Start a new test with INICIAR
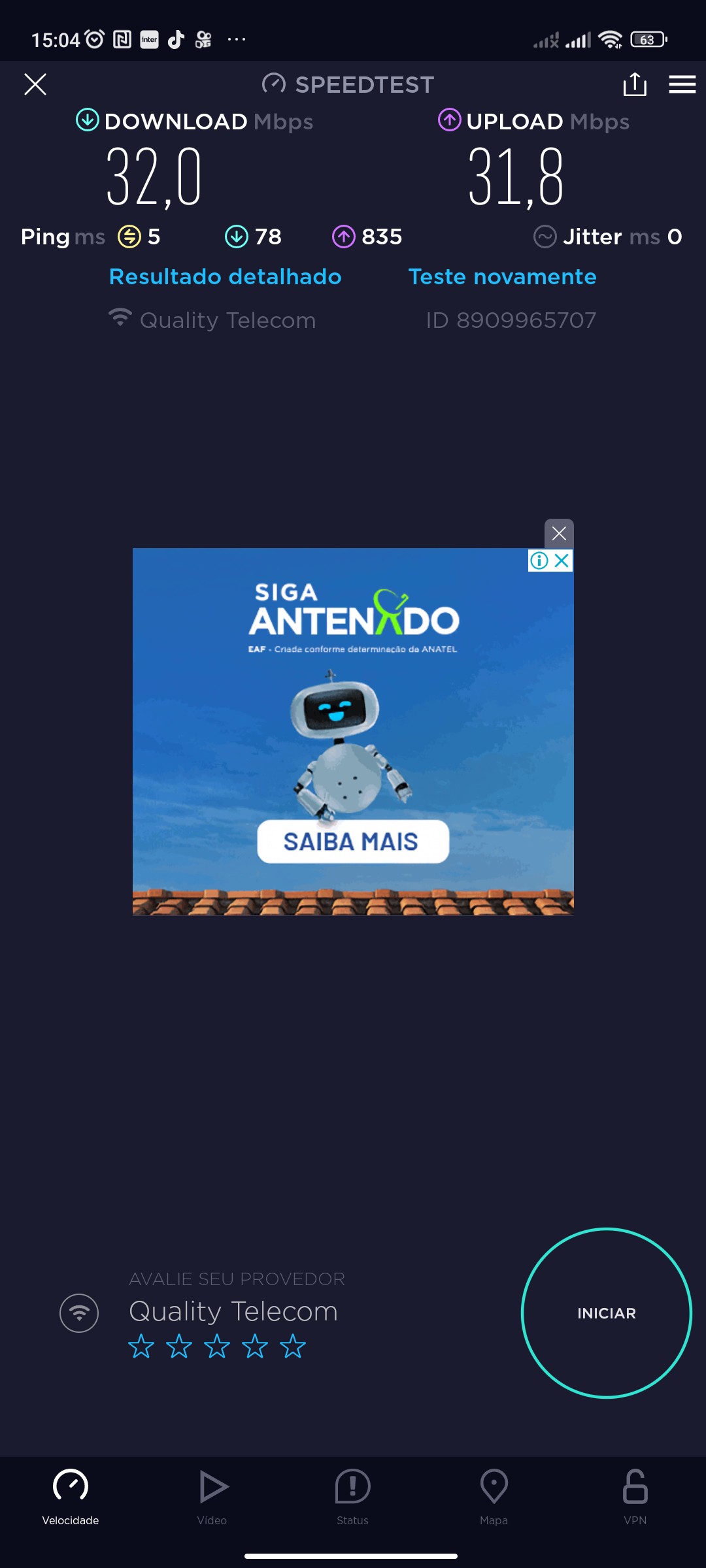The image size is (706, 1568). pyautogui.click(x=606, y=1313)
